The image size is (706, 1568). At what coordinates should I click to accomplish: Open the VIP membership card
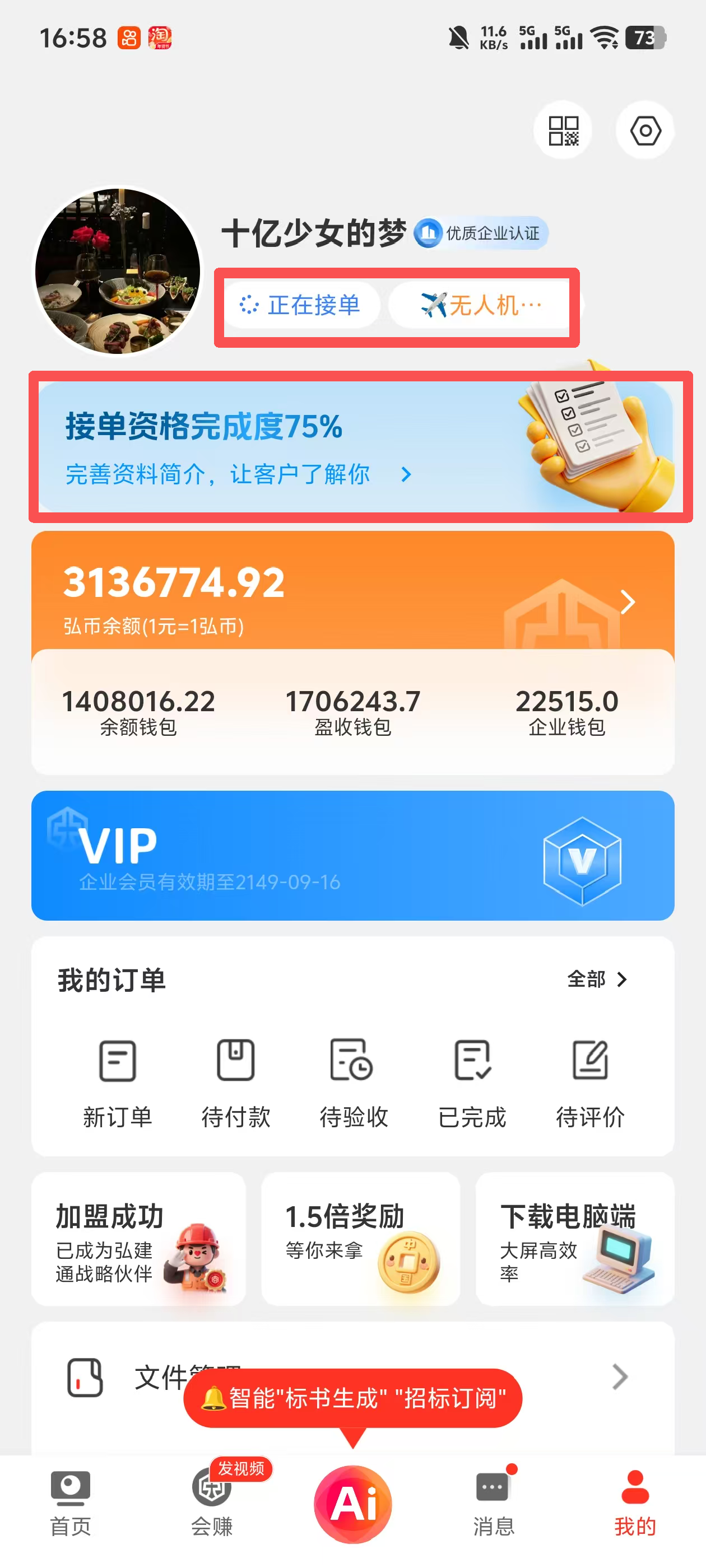352,855
